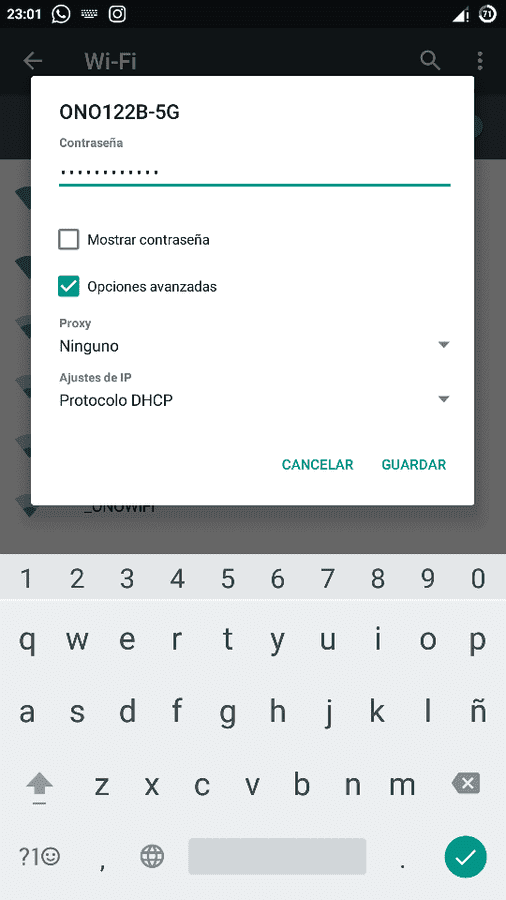Uncheck Opciones avanzadas checkbox

coord(69,286)
